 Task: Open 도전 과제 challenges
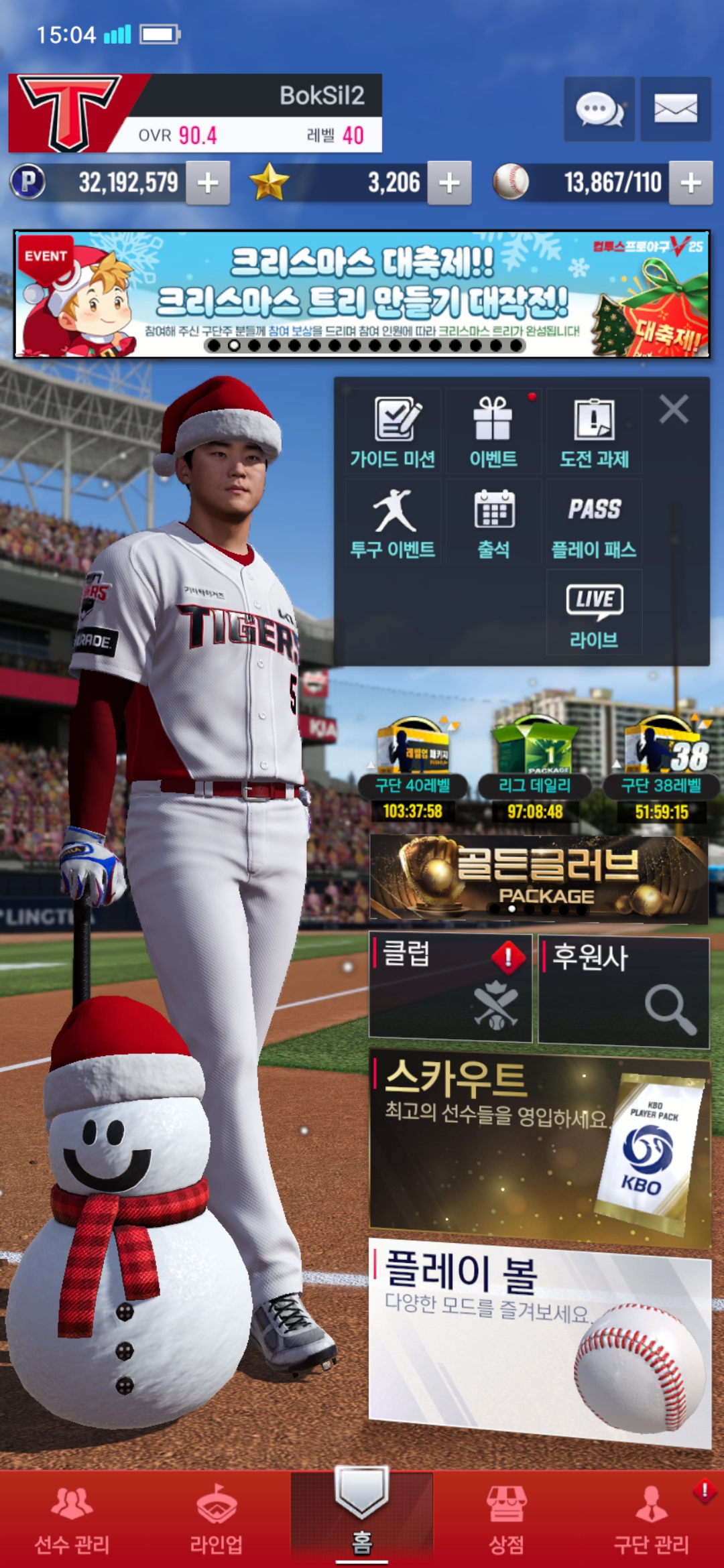click(594, 432)
